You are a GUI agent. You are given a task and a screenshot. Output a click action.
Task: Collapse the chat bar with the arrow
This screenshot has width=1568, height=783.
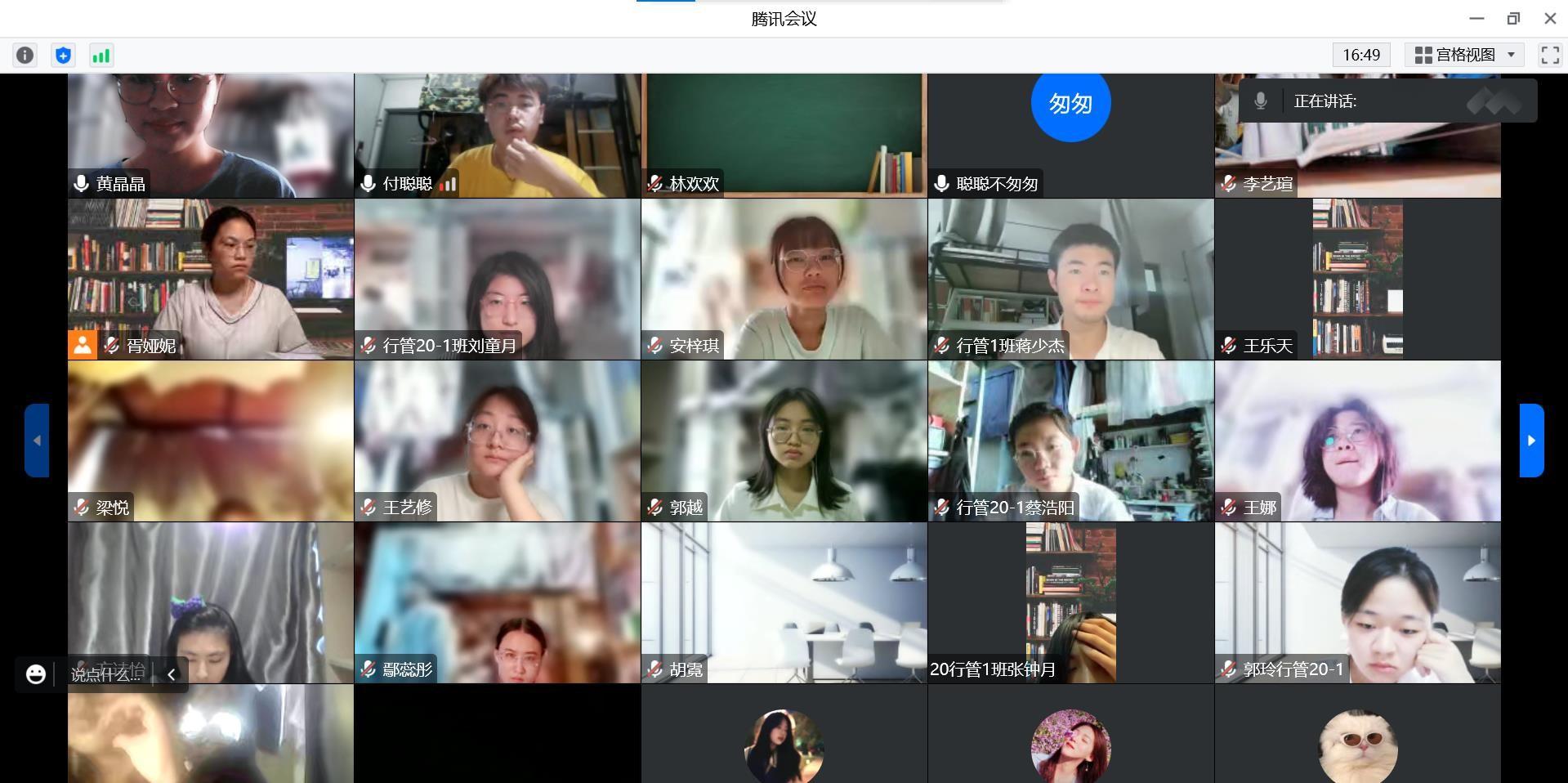172,674
